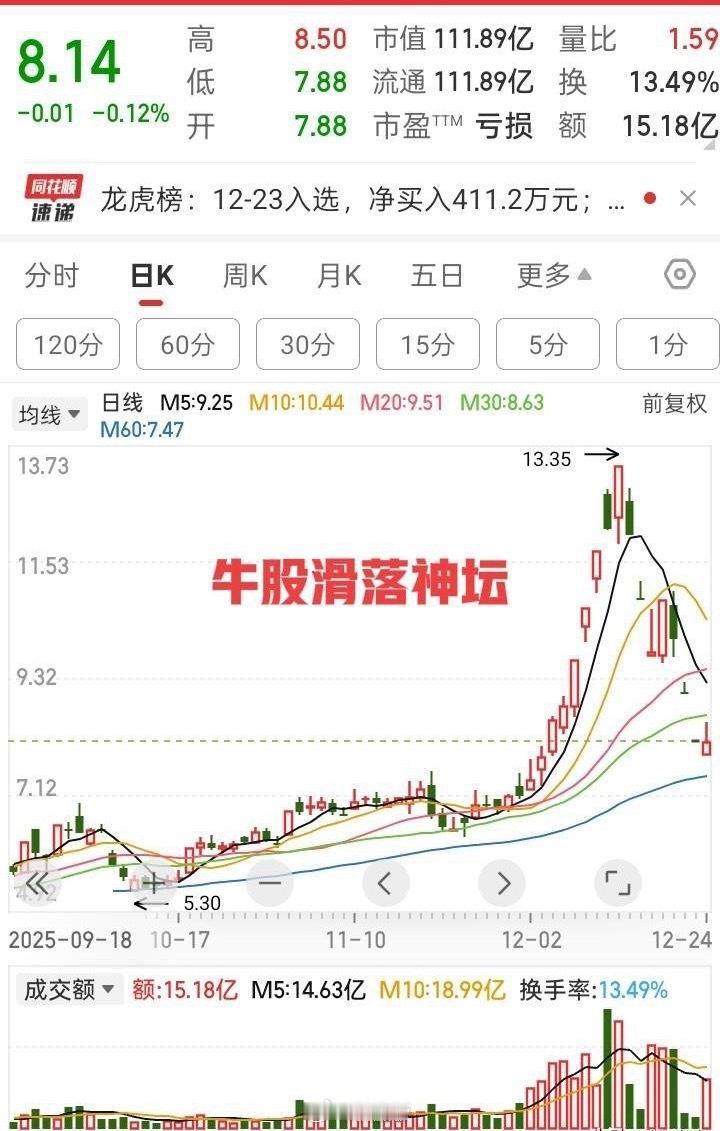Image resolution: width=720 pixels, height=1131 pixels.
Task: Open the 均线 indicator dropdown
Action: [x=49, y=413]
